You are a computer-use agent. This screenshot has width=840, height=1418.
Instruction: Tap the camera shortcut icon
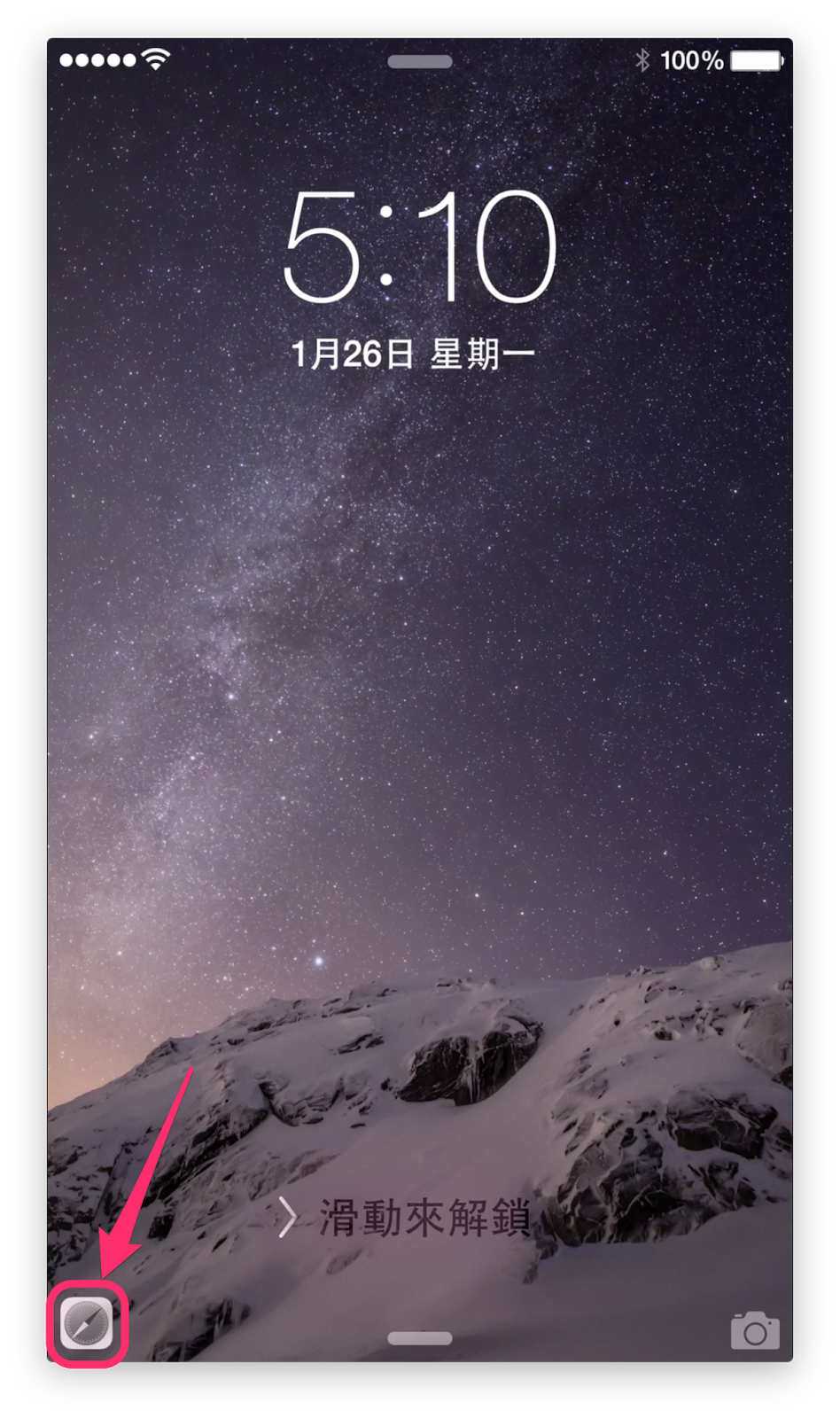754,1330
